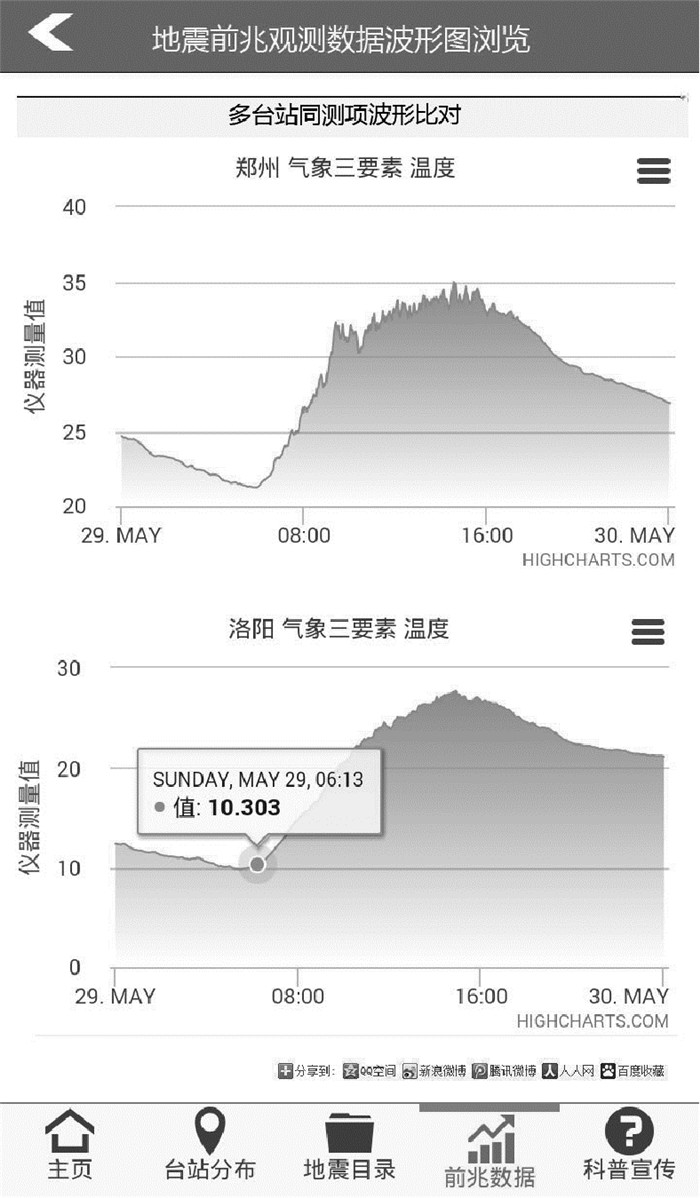700x1198 pixels.
Task: Share to 新浪微博
Action: (x=434, y=1071)
